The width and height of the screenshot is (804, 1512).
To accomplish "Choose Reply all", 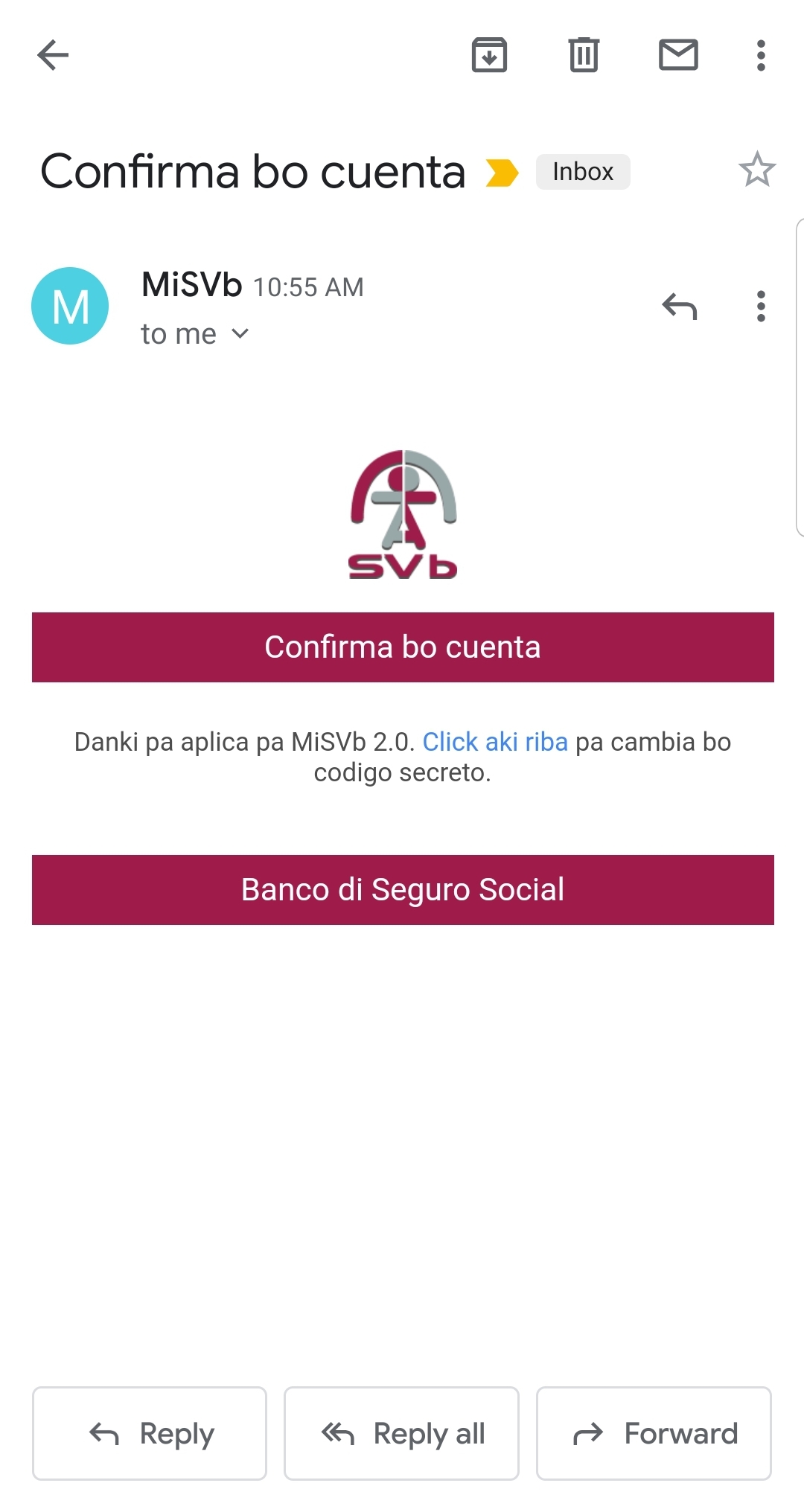I will [401, 1433].
